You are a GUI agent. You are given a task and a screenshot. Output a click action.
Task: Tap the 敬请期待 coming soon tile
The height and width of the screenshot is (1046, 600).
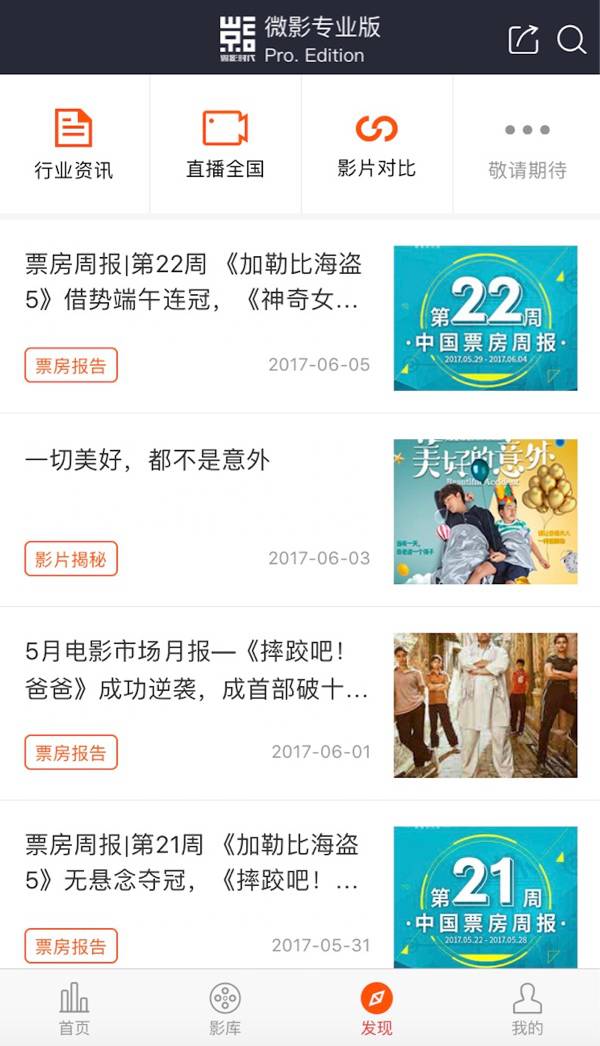click(x=527, y=145)
